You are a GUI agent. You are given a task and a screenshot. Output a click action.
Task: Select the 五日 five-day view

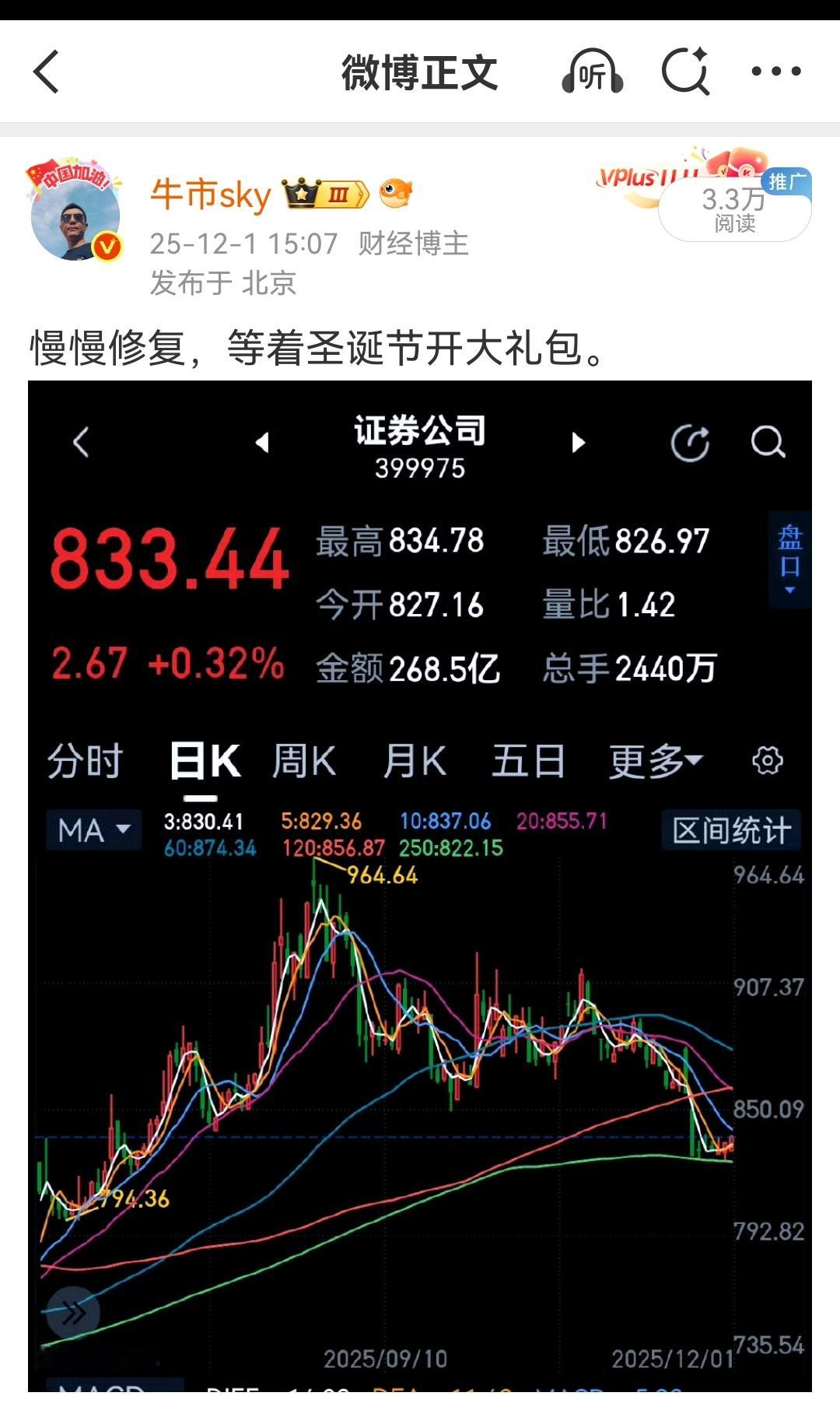529,760
